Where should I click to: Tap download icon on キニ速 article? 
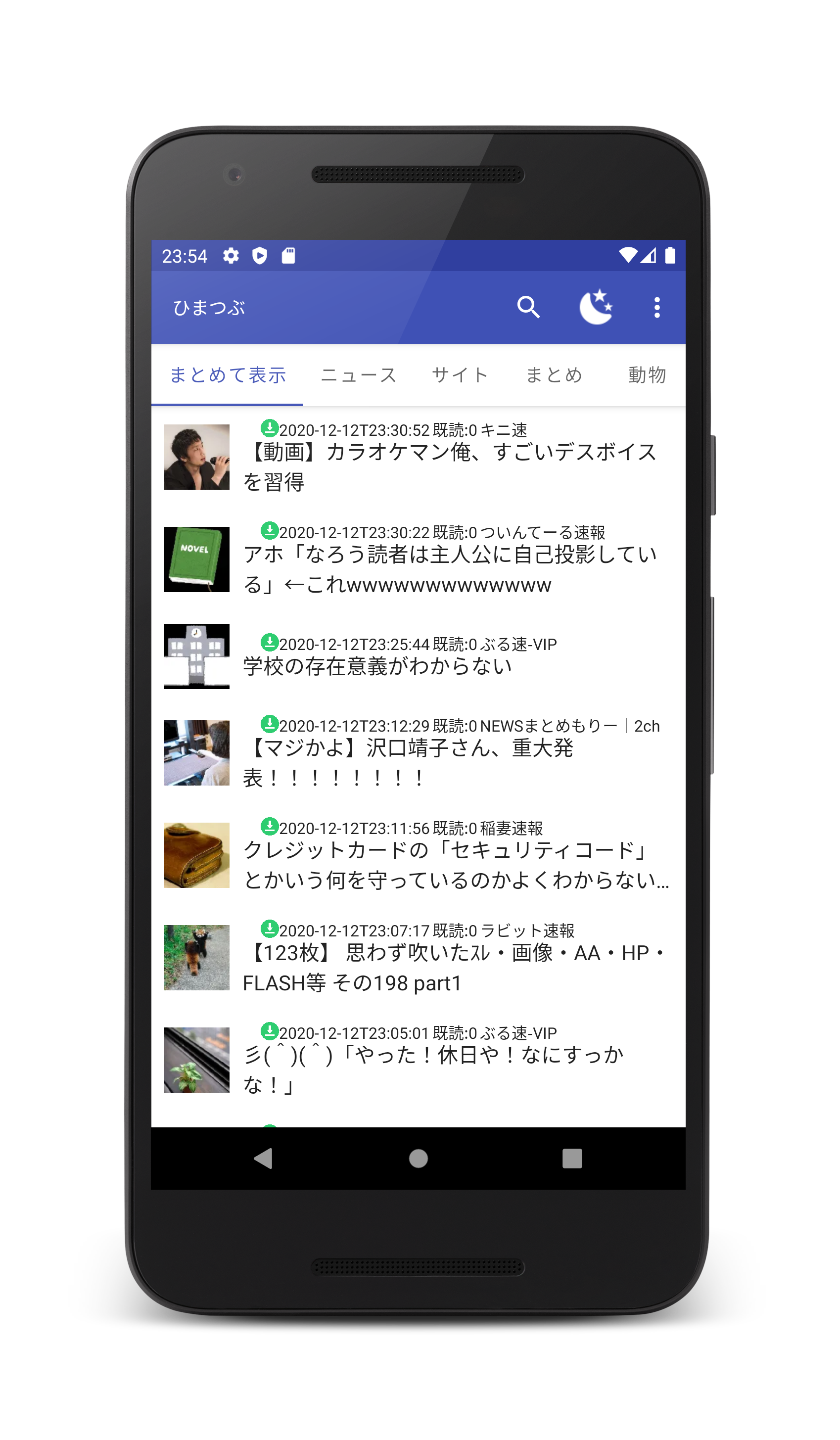coord(269,428)
